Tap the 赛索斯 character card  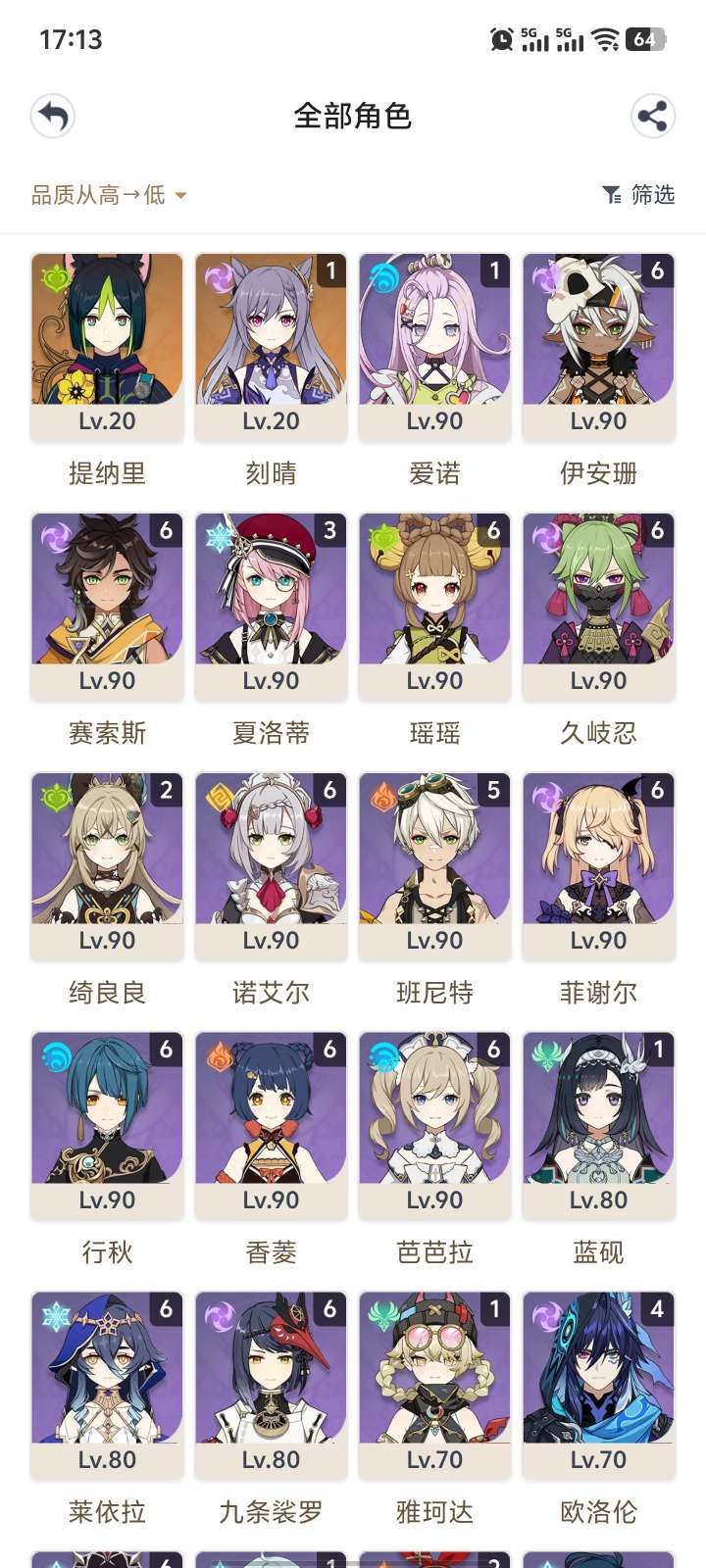point(107,603)
